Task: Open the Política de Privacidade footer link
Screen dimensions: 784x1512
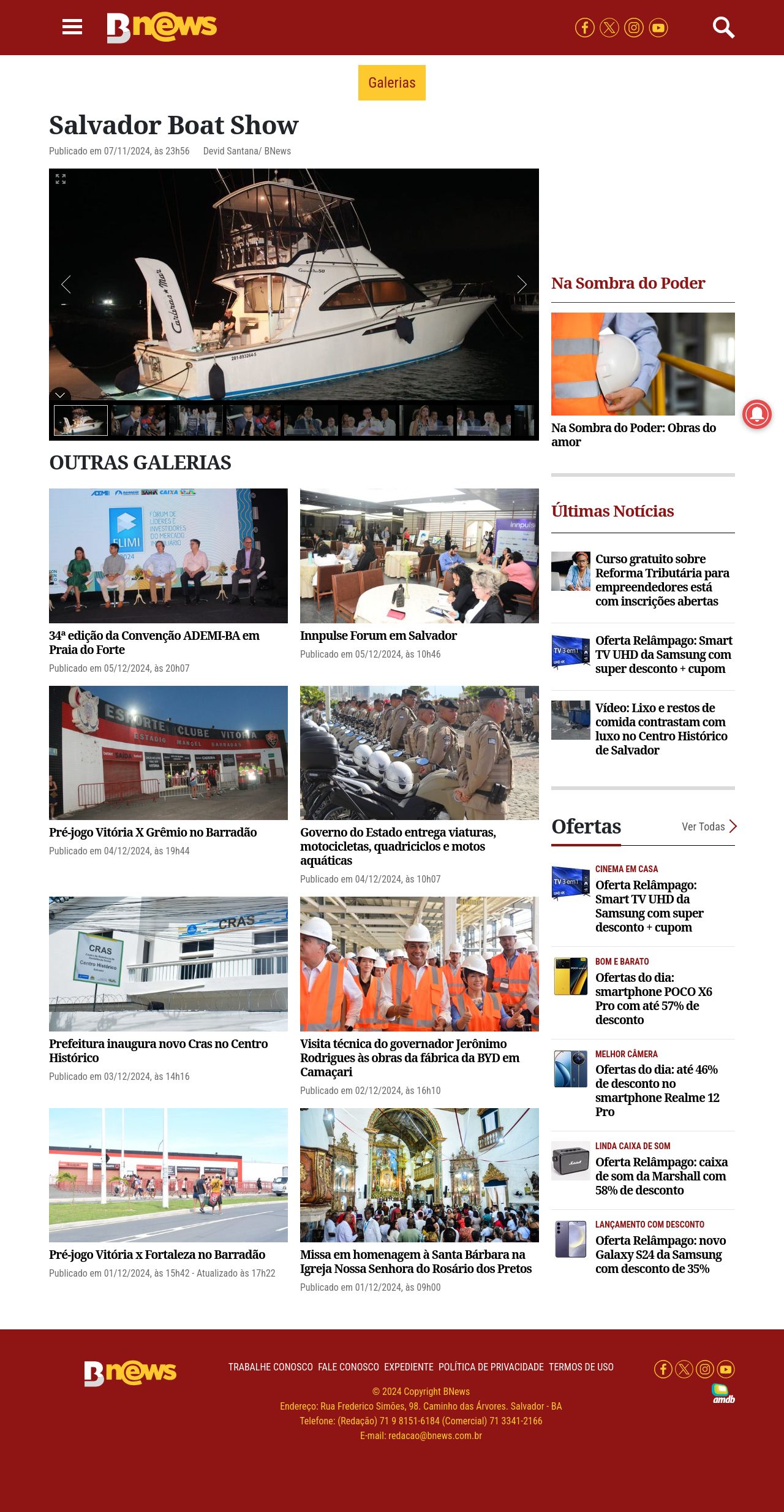Action: [x=491, y=1367]
